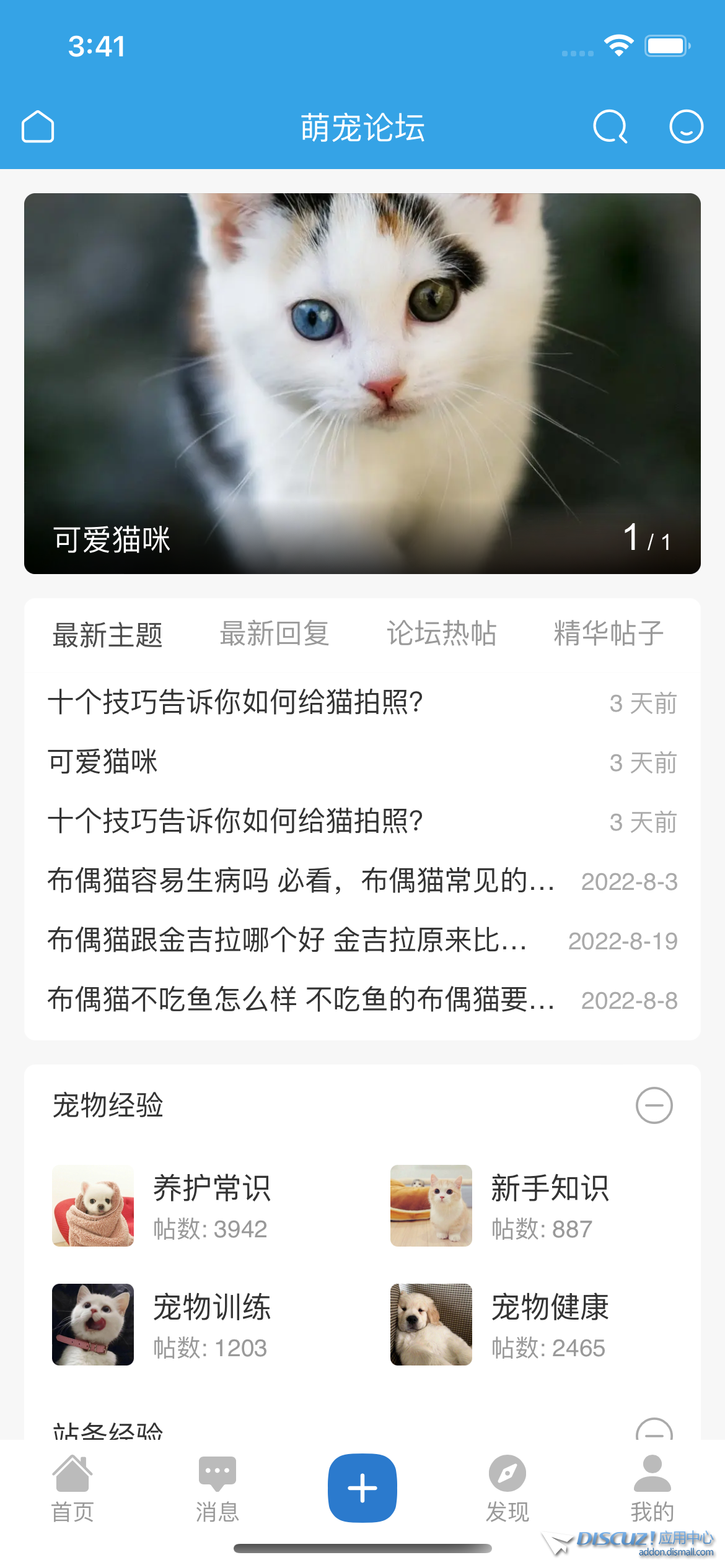
Task: Select the 精华帖子 tab
Action: (x=608, y=634)
